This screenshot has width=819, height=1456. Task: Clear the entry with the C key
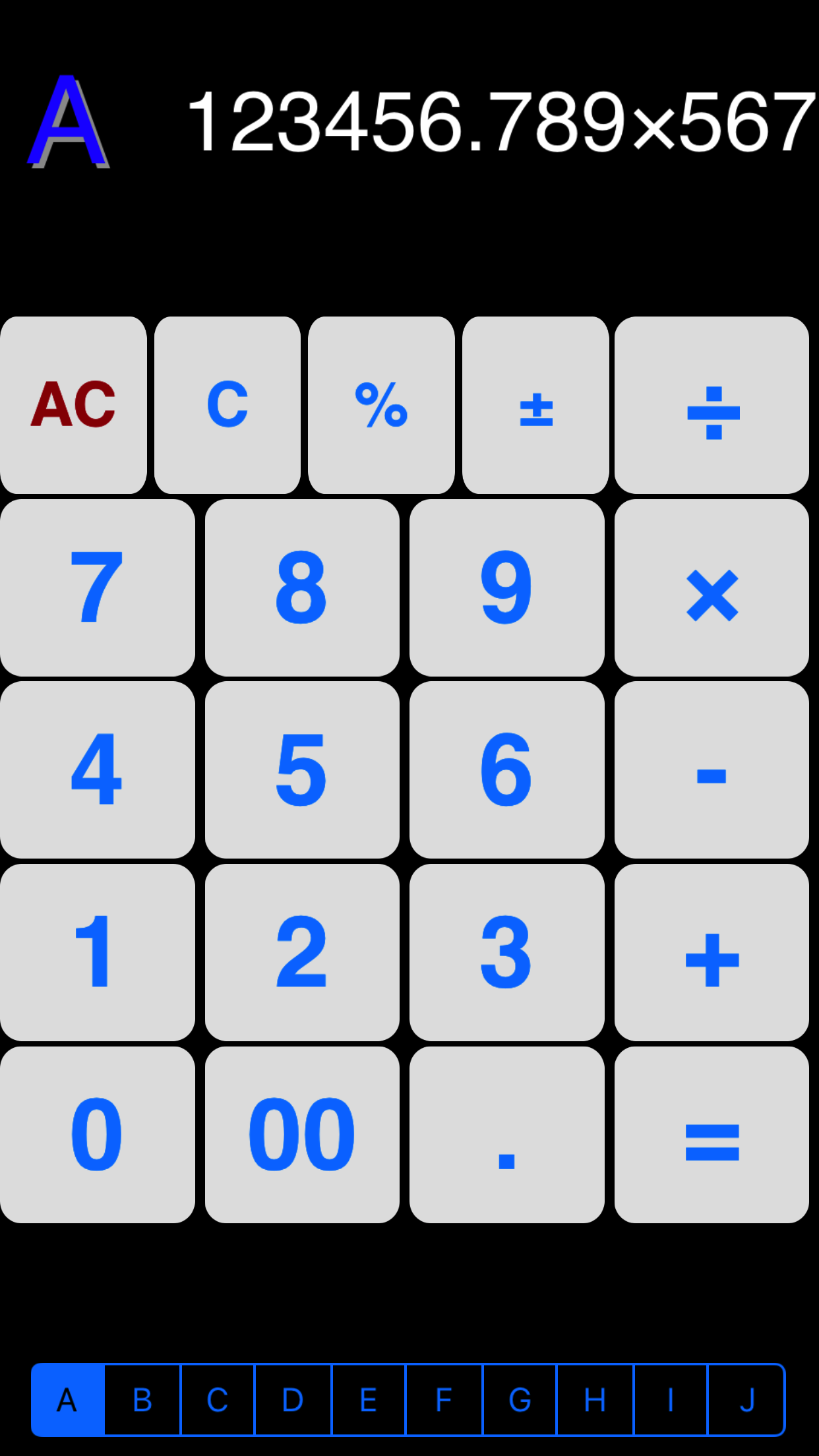[x=228, y=405]
